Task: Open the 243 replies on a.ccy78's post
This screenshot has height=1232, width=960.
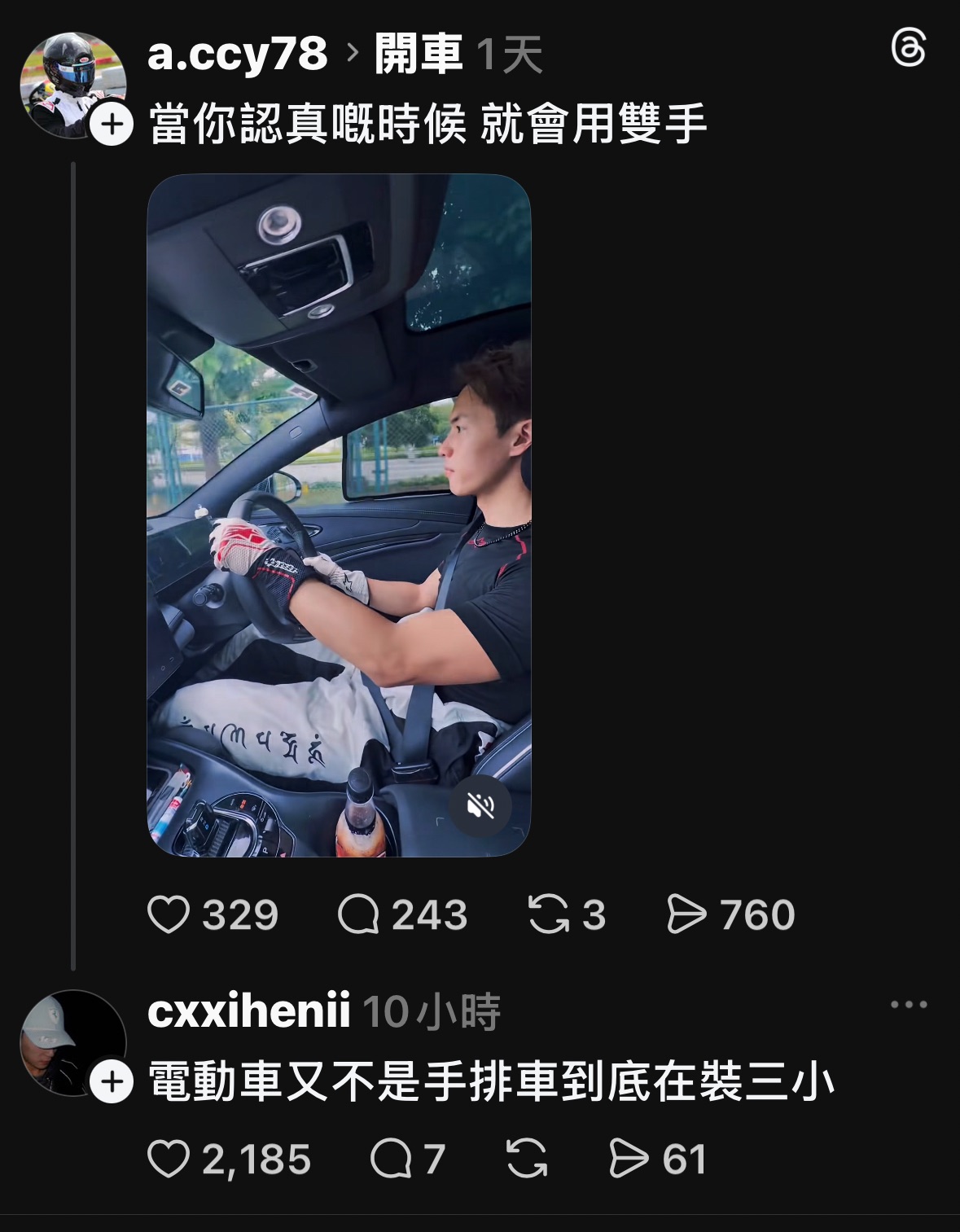Action: (x=358, y=914)
